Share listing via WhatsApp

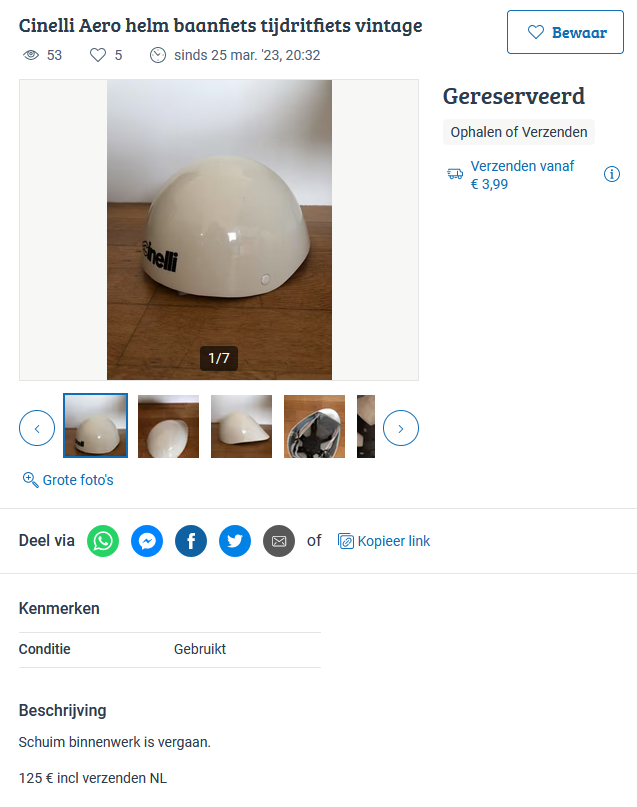103,541
